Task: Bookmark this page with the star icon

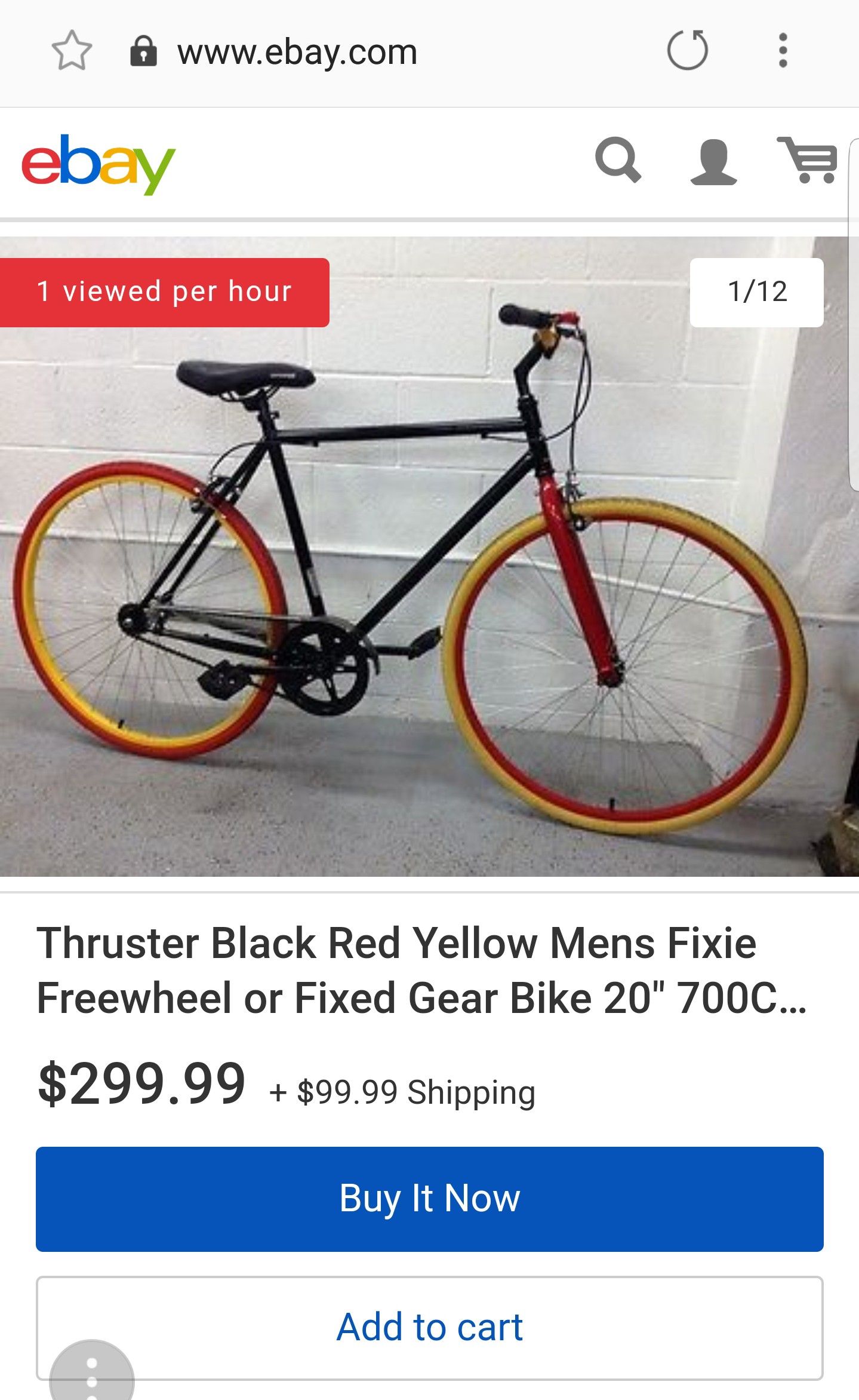Action: coord(72,51)
